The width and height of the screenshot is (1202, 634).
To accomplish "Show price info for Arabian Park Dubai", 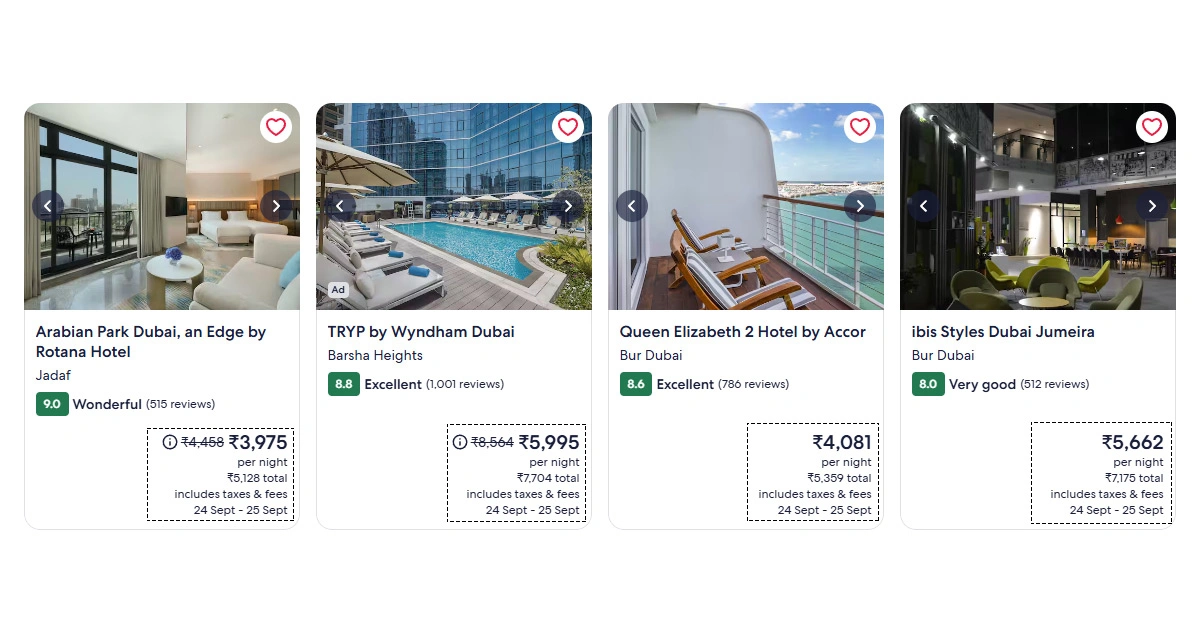I will (x=170, y=442).
